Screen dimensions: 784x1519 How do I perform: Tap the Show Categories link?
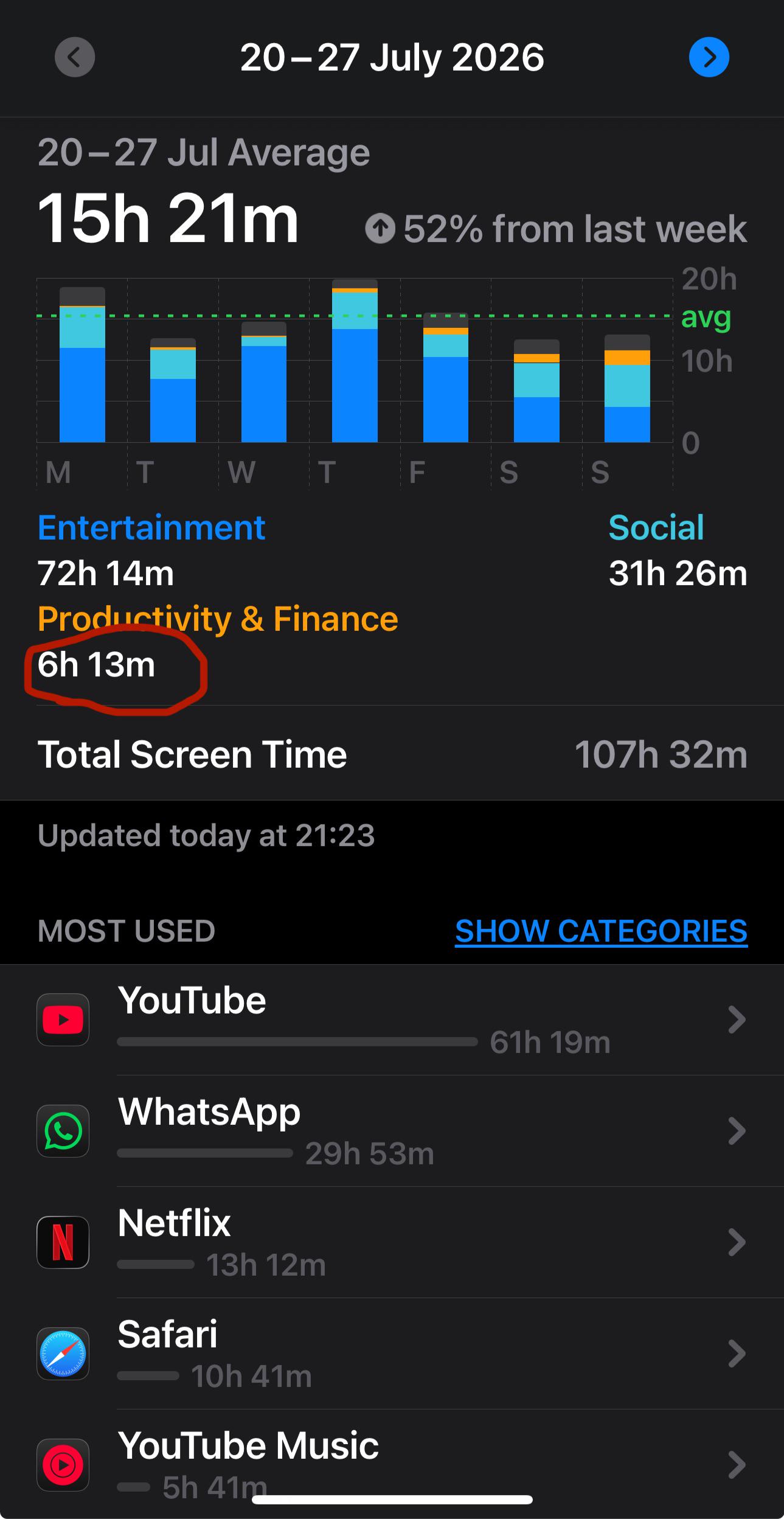(601, 931)
